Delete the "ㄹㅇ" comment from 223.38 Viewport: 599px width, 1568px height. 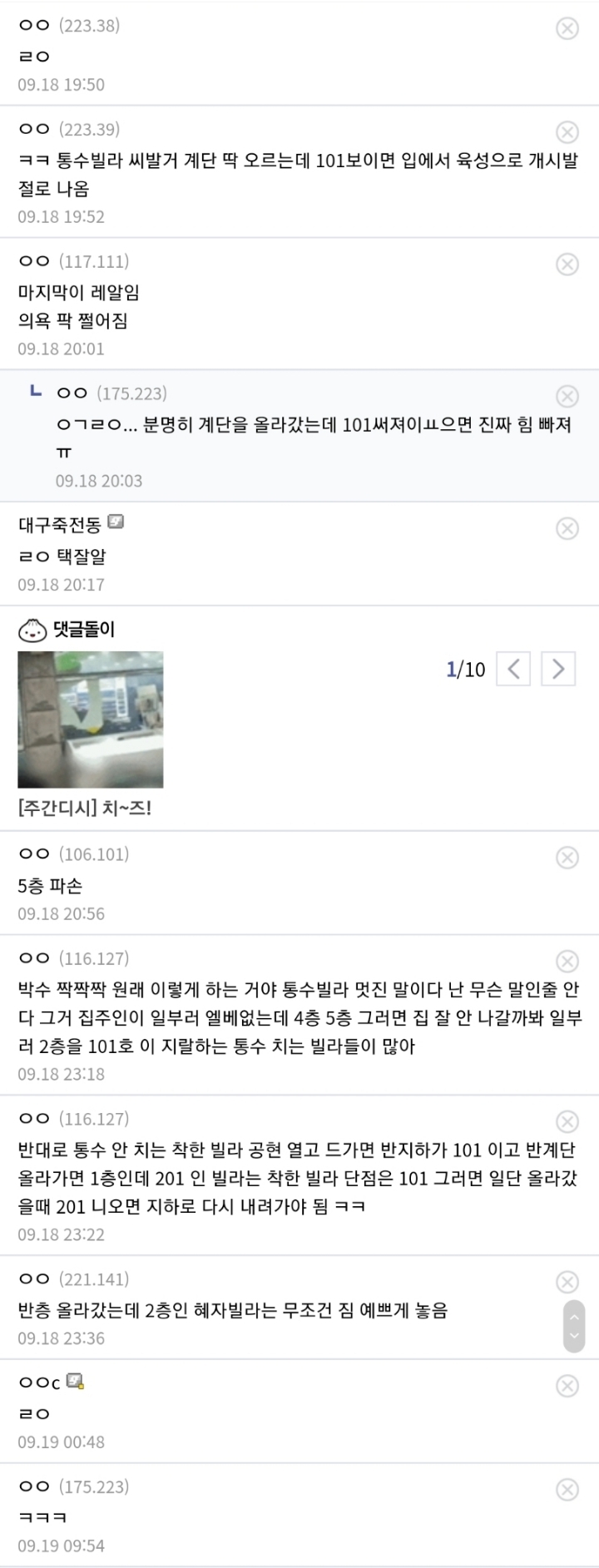click(568, 26)
